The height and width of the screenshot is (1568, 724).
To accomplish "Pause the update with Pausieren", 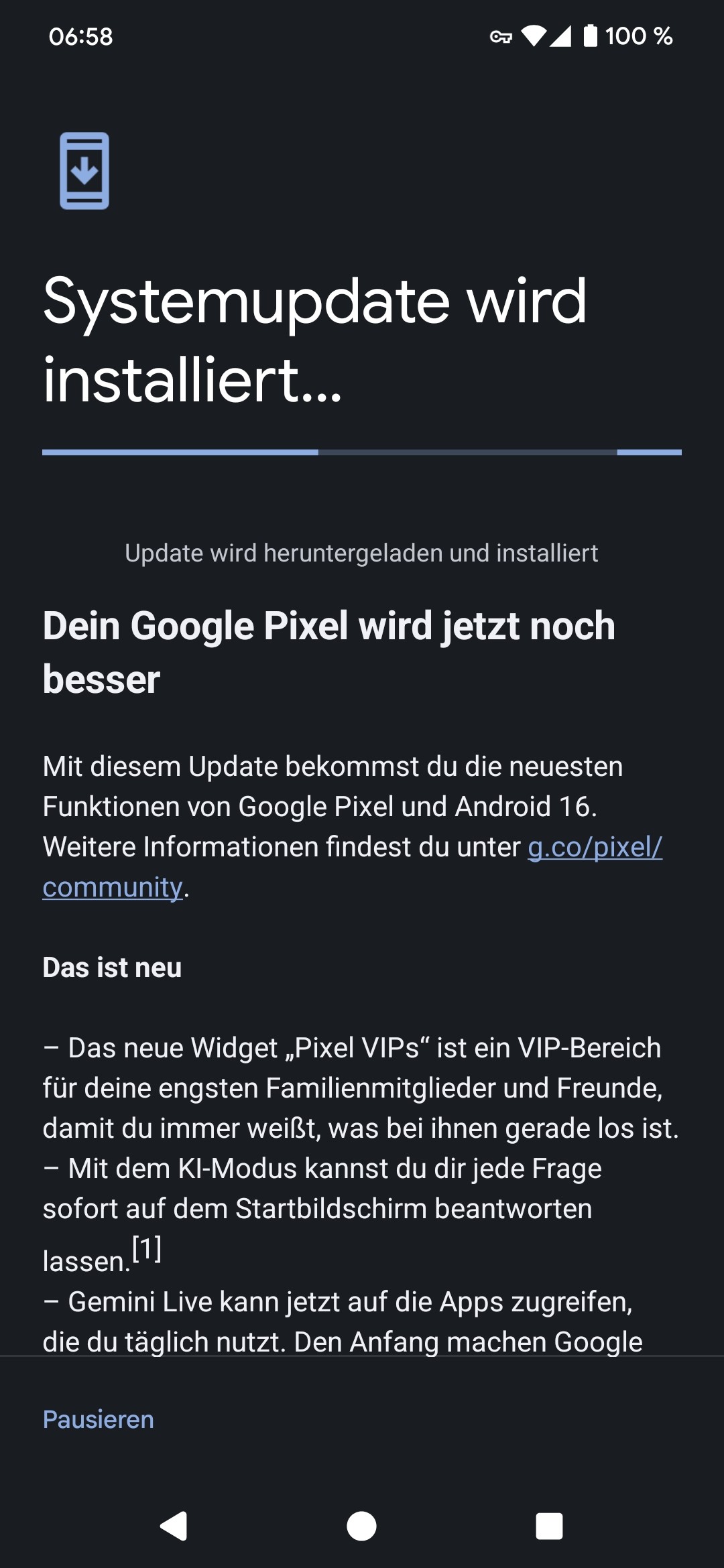I will (99, 1419).
